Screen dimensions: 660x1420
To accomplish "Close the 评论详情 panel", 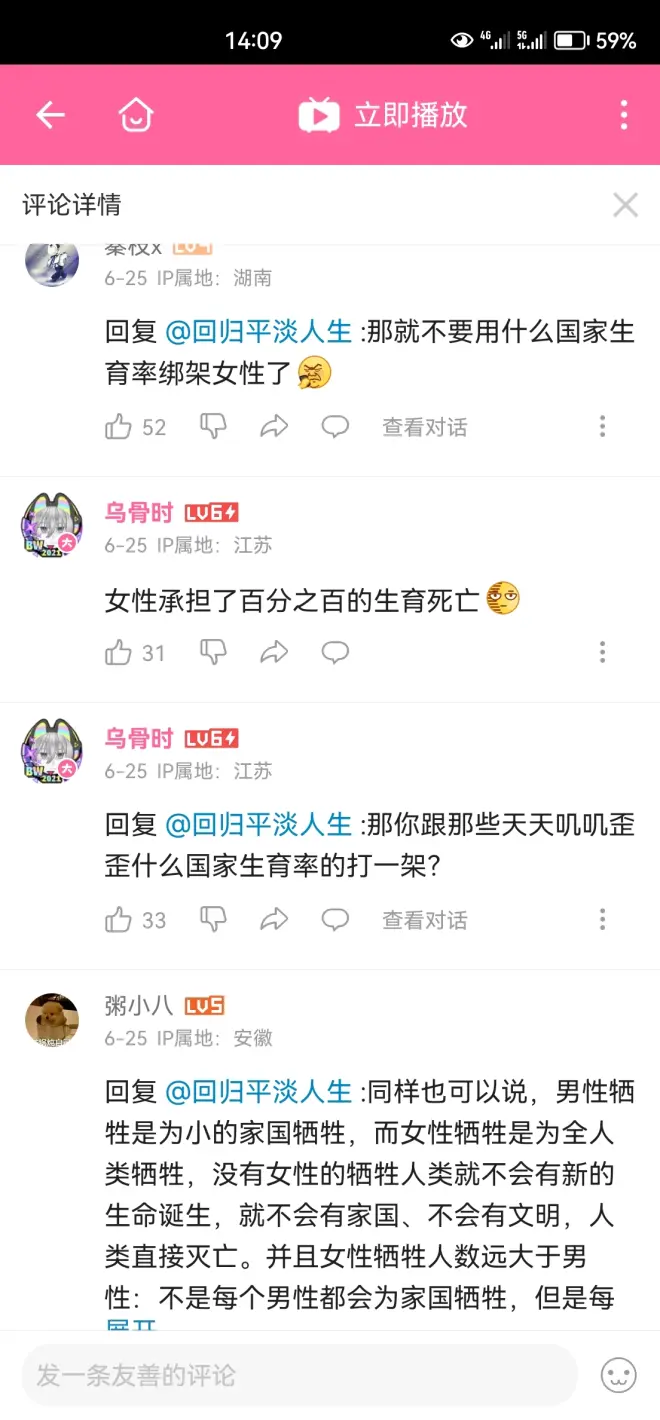I will [625, 205].
